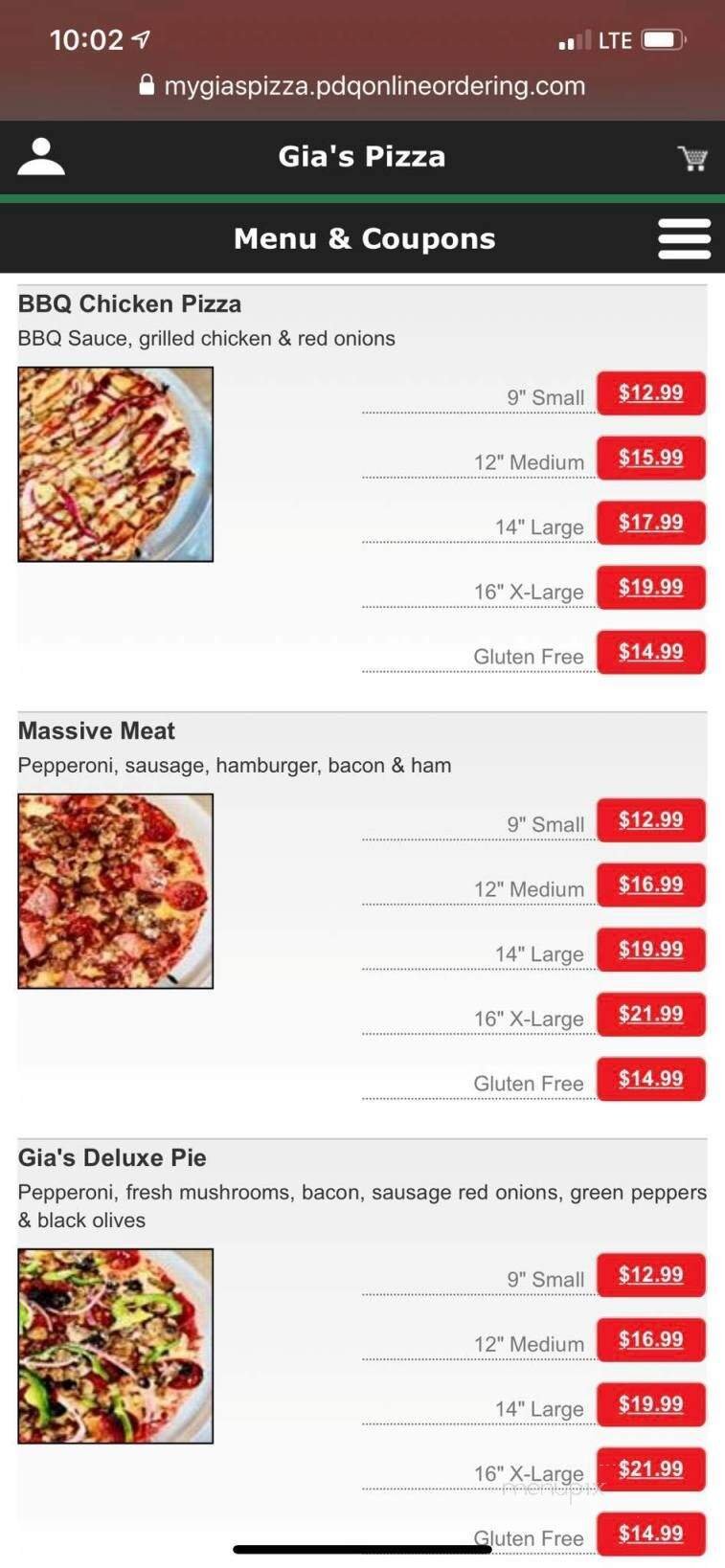Open the BBQ Chicken Pizza photo
This screenshot has height=1568, width=725.
pos(116,464)
